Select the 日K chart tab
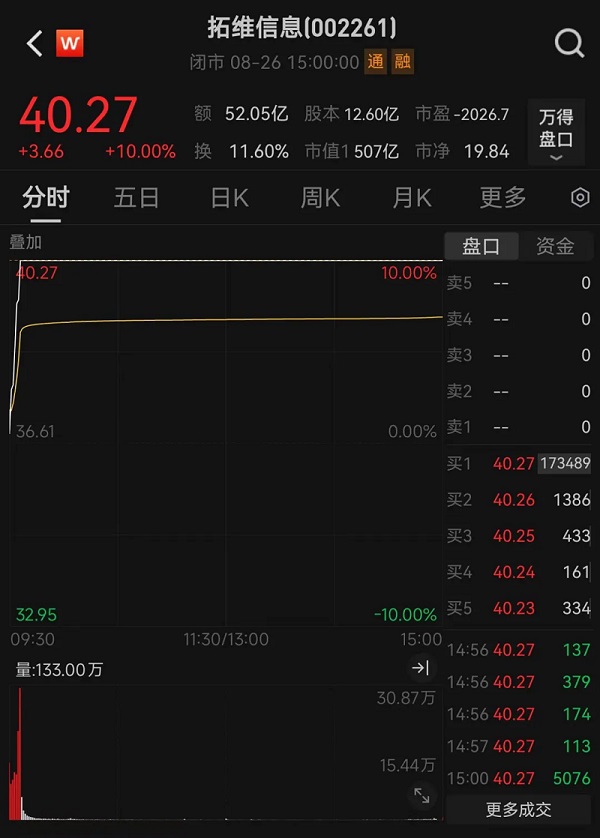The height and width of the screenshot is (838, 600). point(229,198)
